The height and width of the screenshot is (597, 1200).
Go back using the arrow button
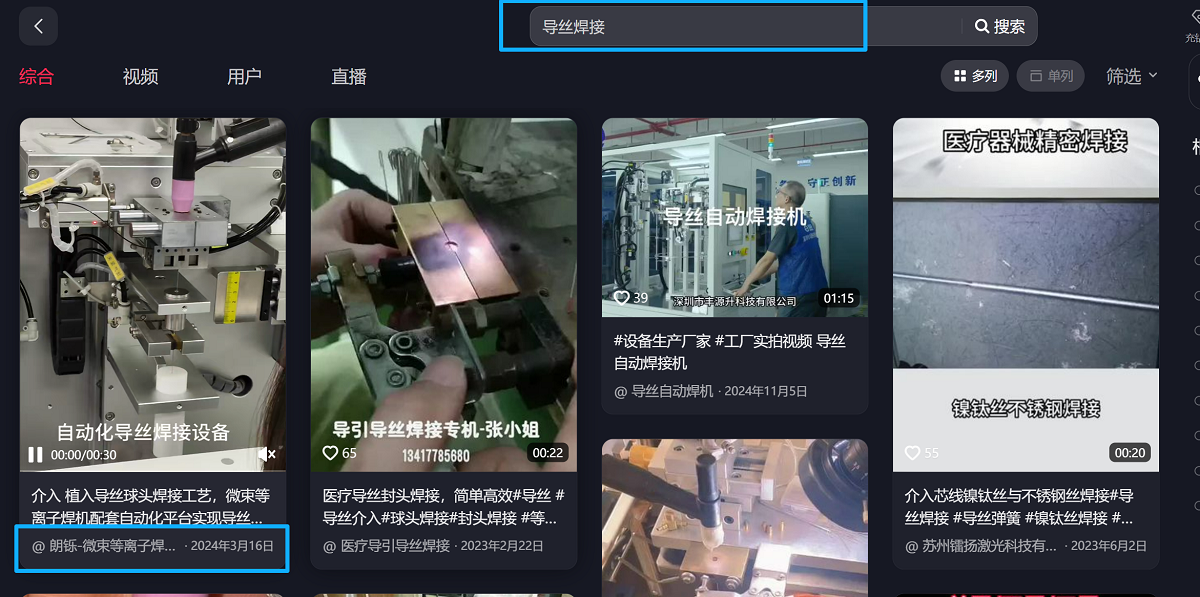pyautogui.click(x=38, y=27)
